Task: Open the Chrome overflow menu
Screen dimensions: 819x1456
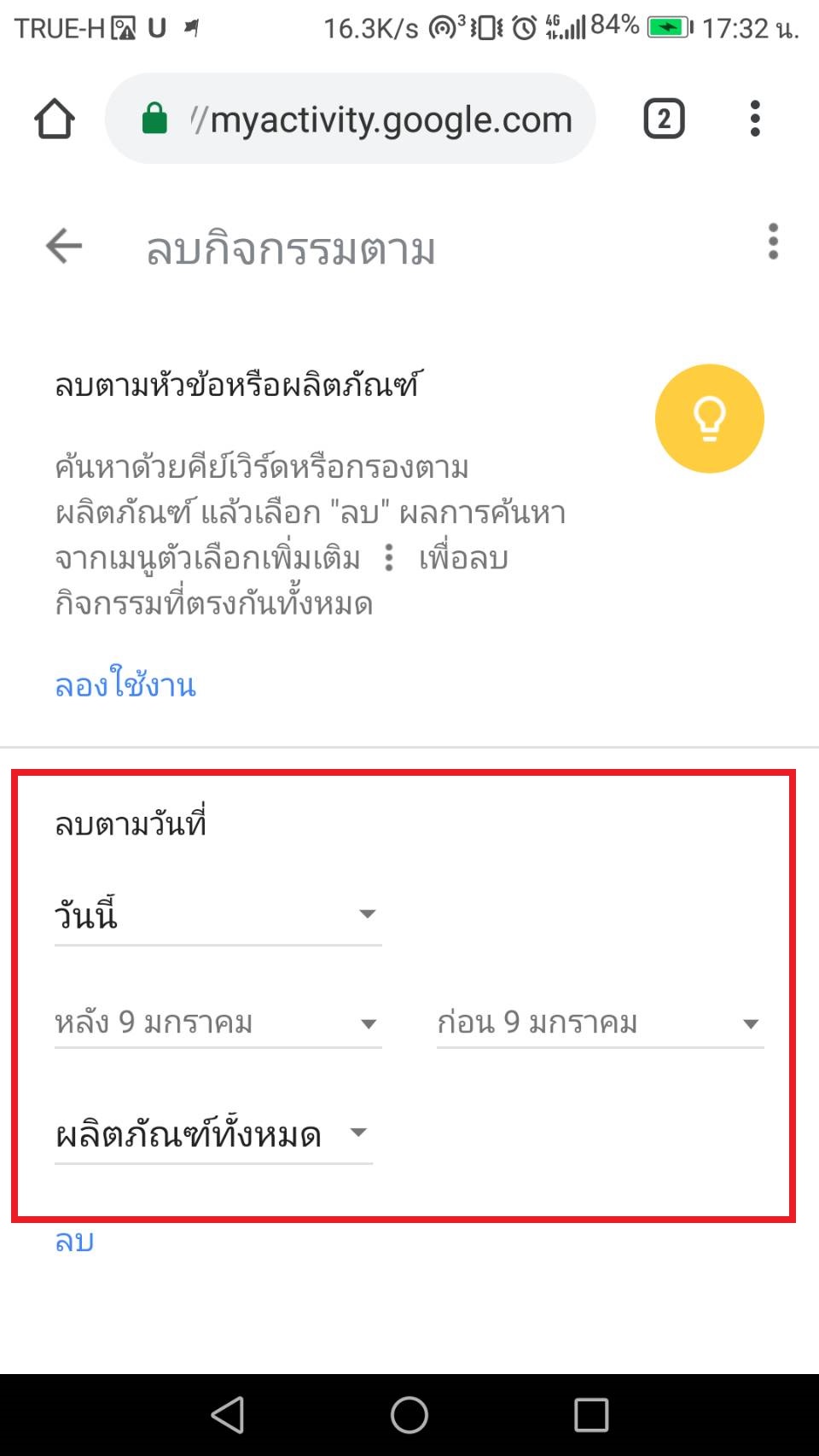Action: click(755, 119)
